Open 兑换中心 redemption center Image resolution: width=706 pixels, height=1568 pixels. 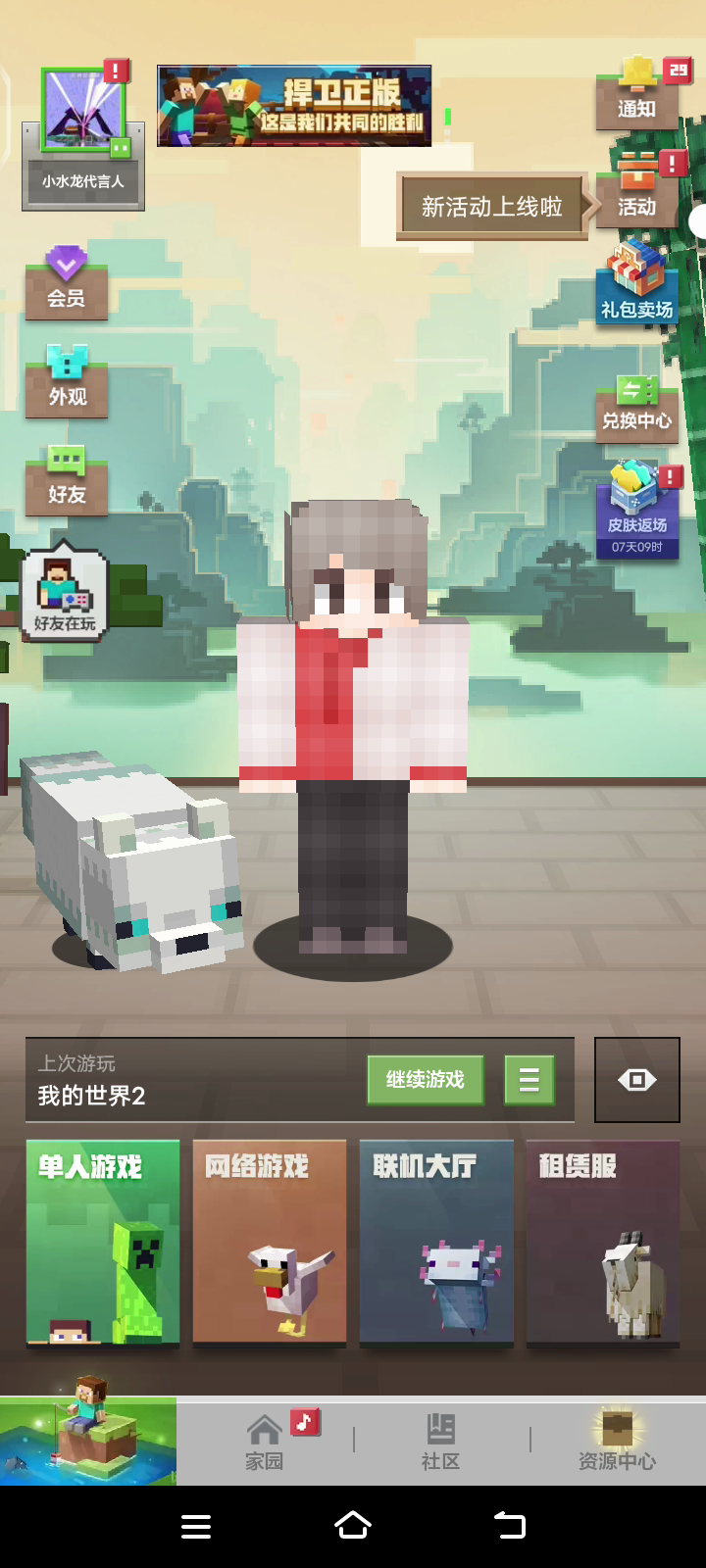click(x=637, y=407)
